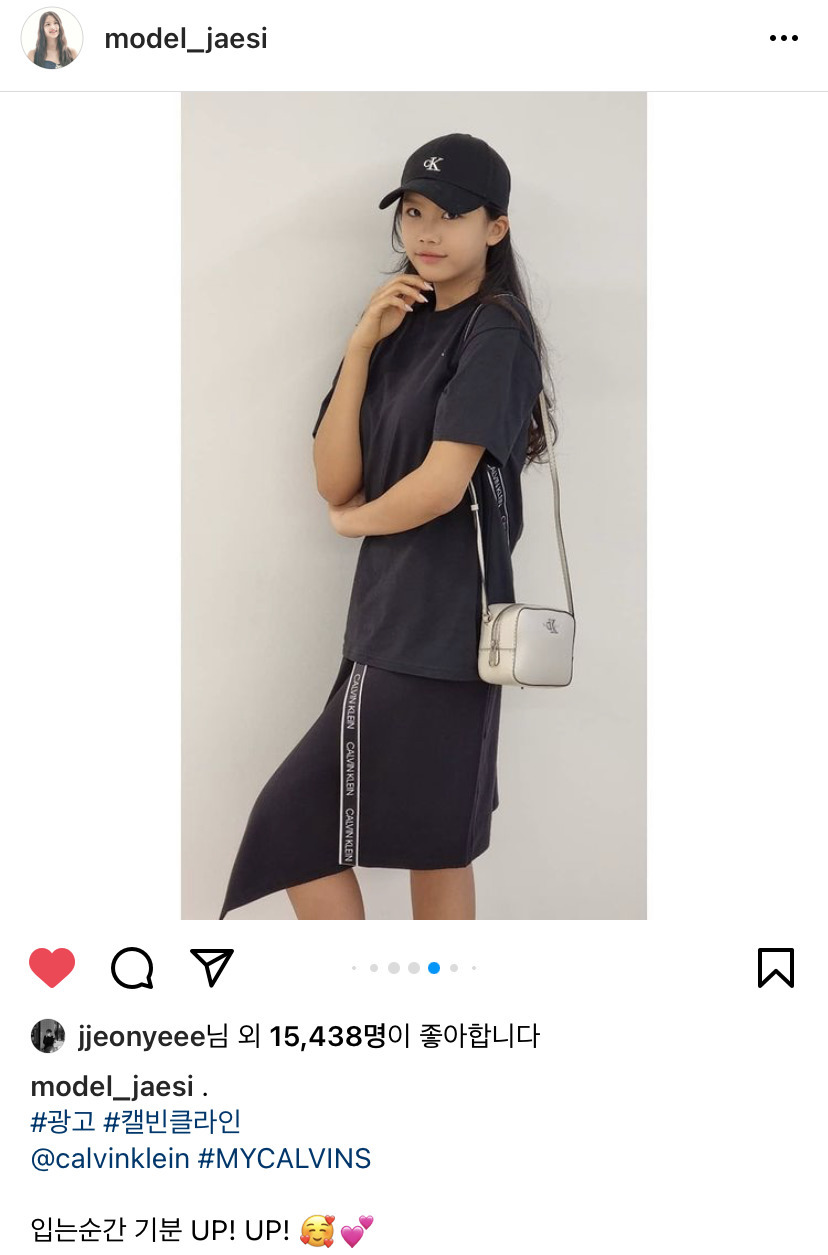Image resolution: width=828 pixels, height=1255 pixels.
Task: Save the post with the bookmark icon
Action: (776, 967)
